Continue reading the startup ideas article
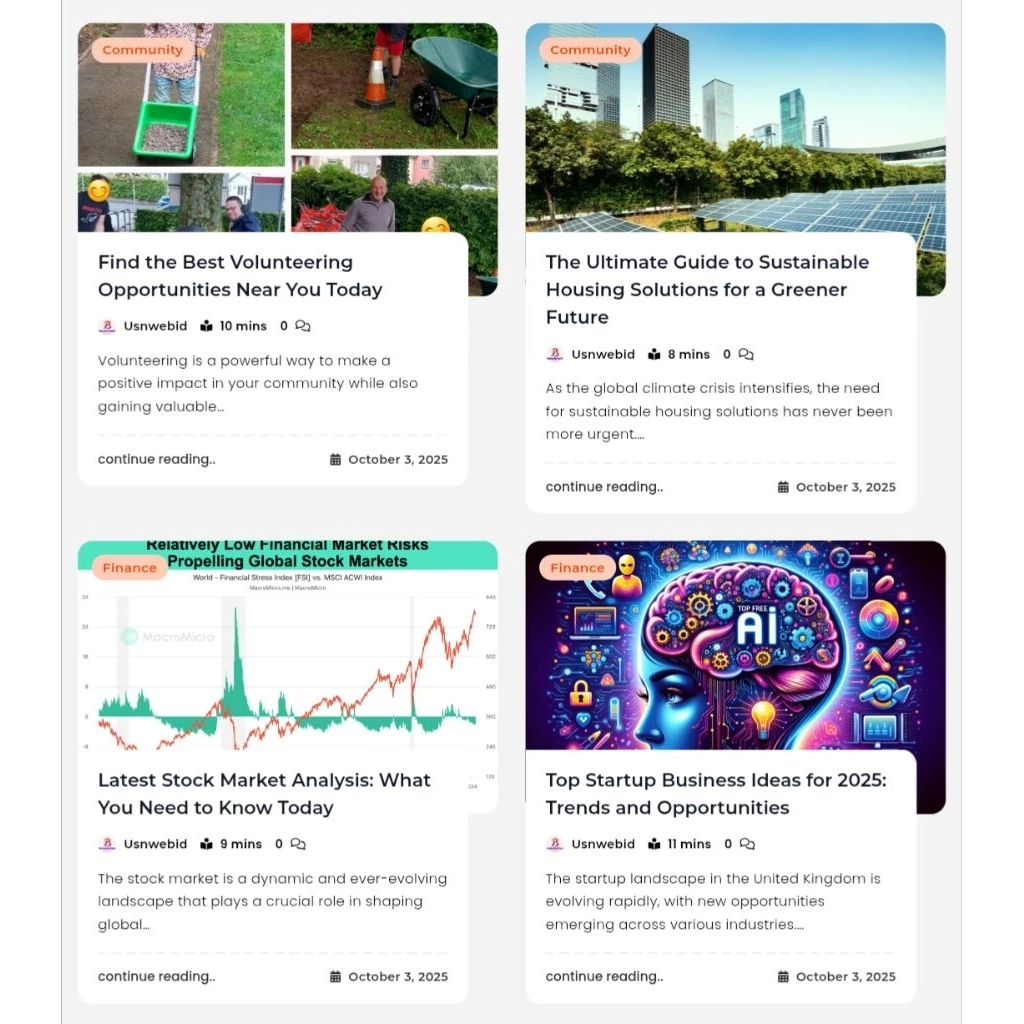1024x1024 pixels. (604, 977)
